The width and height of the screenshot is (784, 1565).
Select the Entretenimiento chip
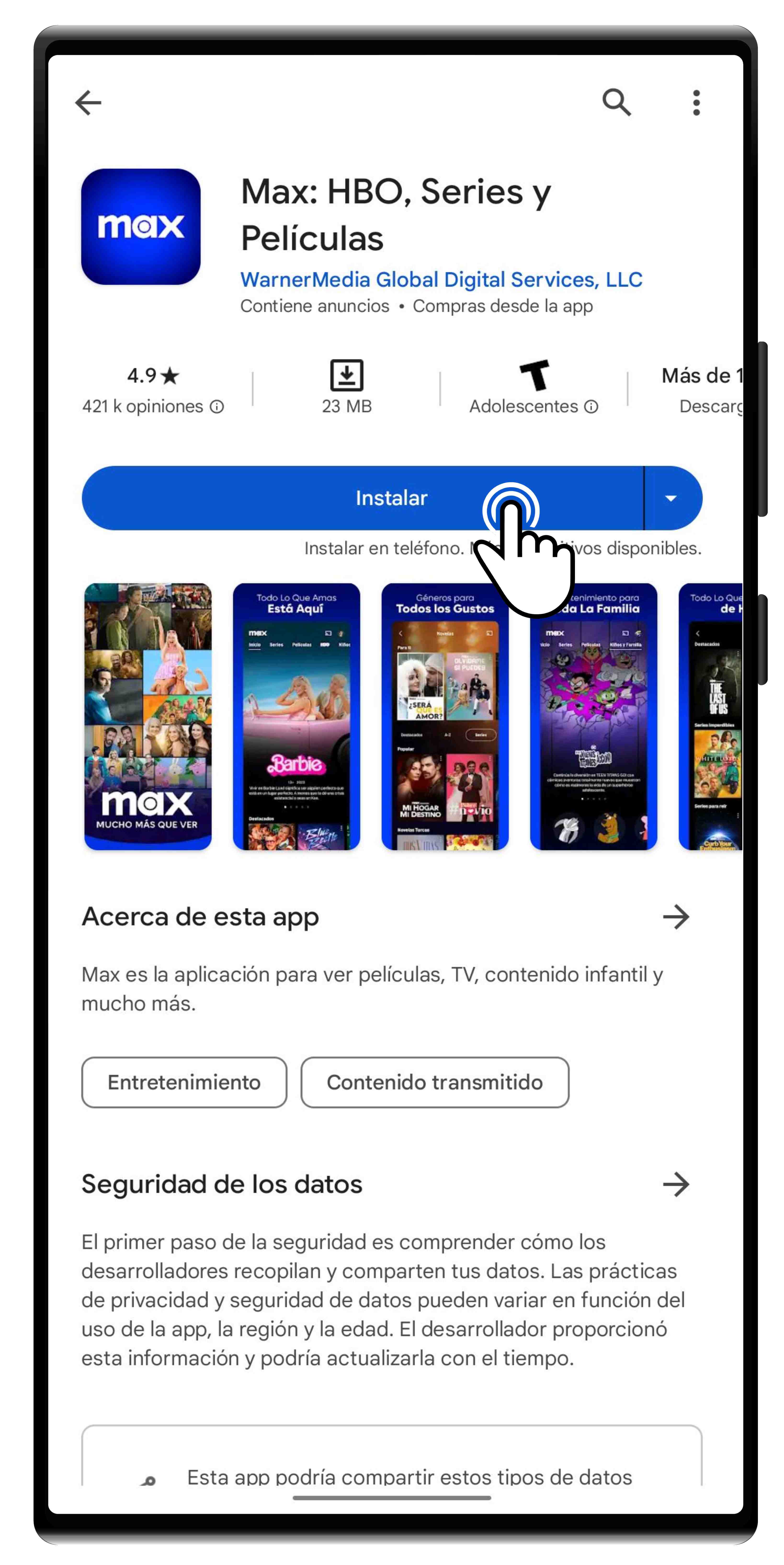(184, 1082)
